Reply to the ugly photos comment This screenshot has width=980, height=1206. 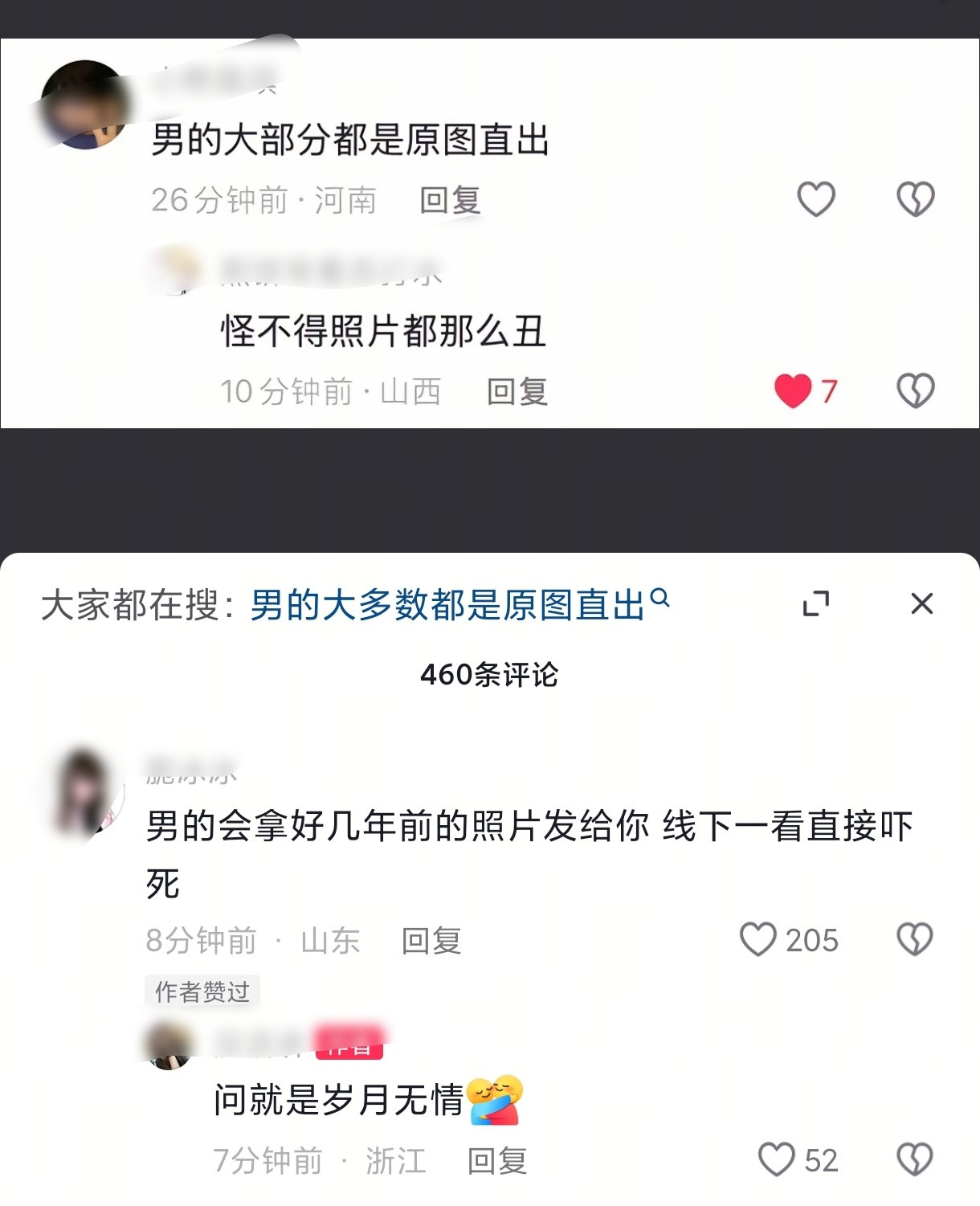(517, 391)
